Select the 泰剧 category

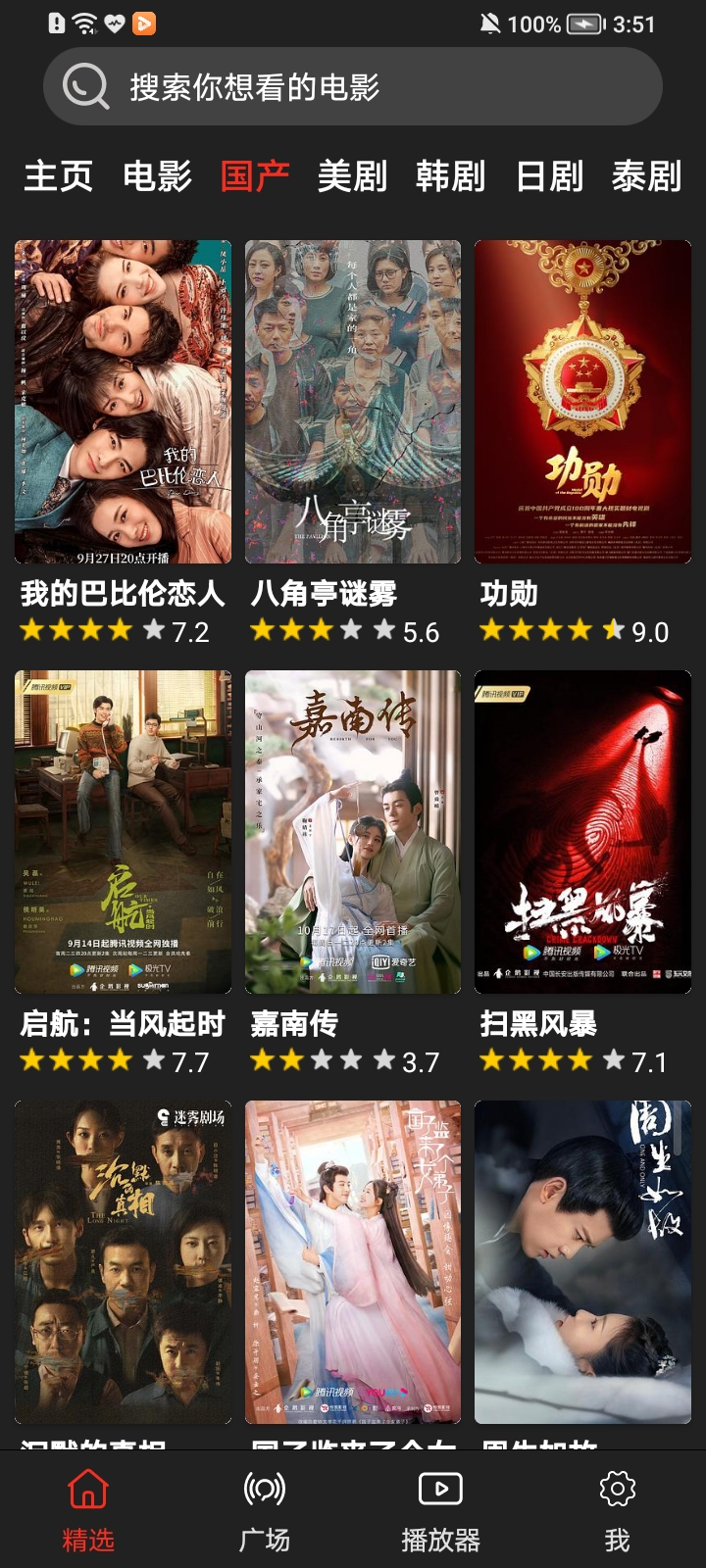(647, 176)
